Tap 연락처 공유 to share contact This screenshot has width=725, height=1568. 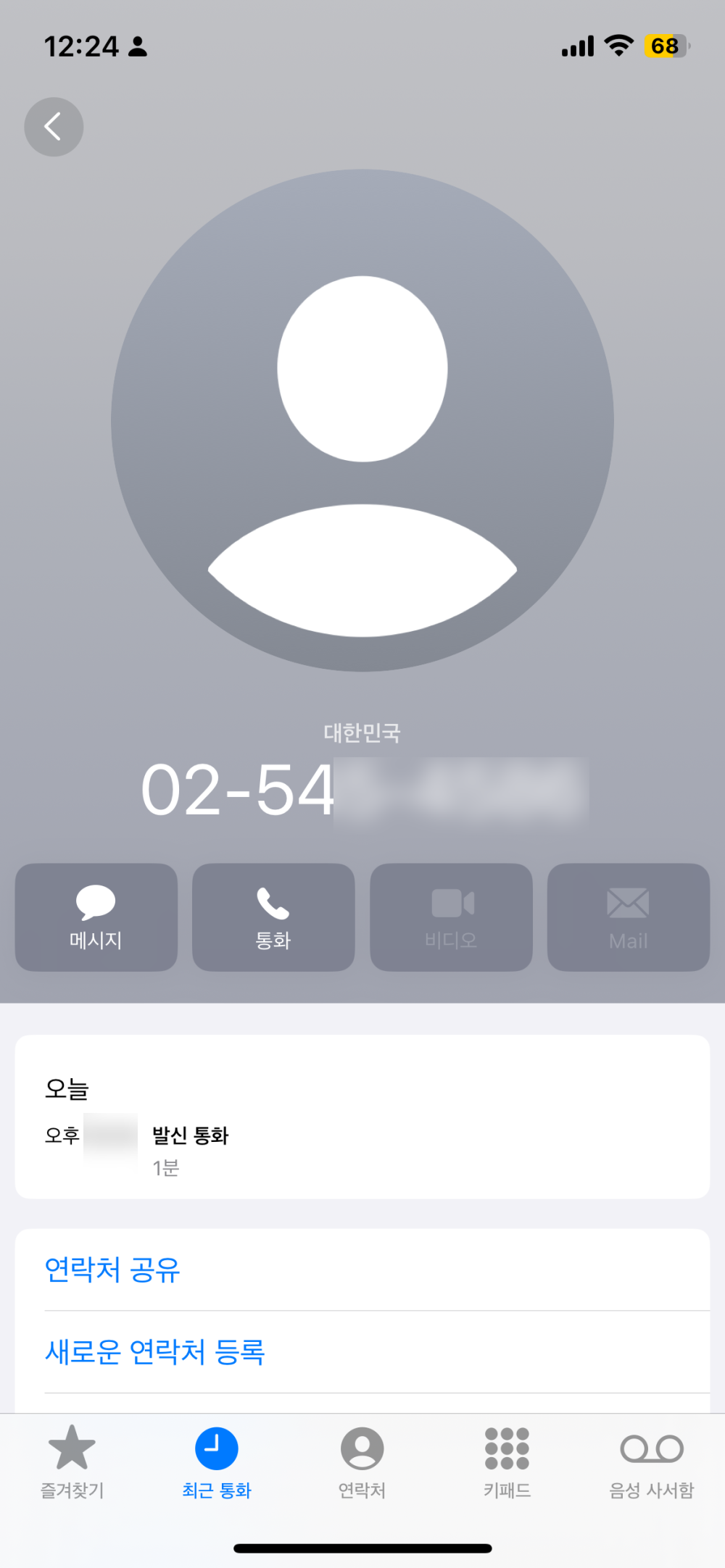point(112,1269)
